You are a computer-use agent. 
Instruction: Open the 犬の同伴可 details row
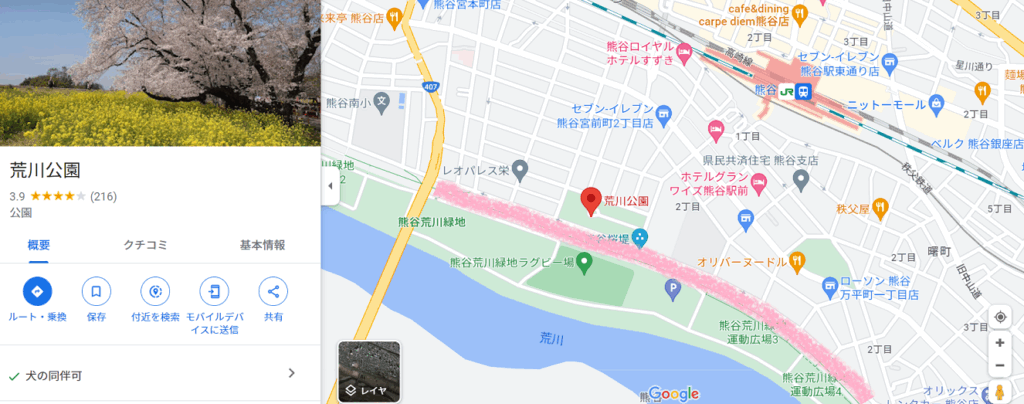pyautogui.click(x=160, y=375)
